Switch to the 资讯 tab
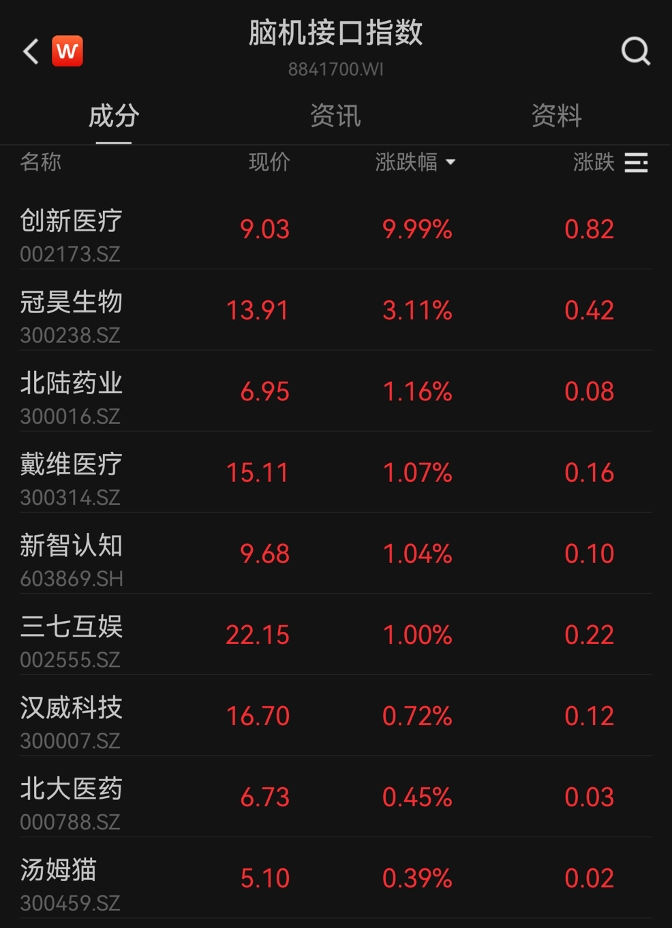 click(x=335, y=116)
